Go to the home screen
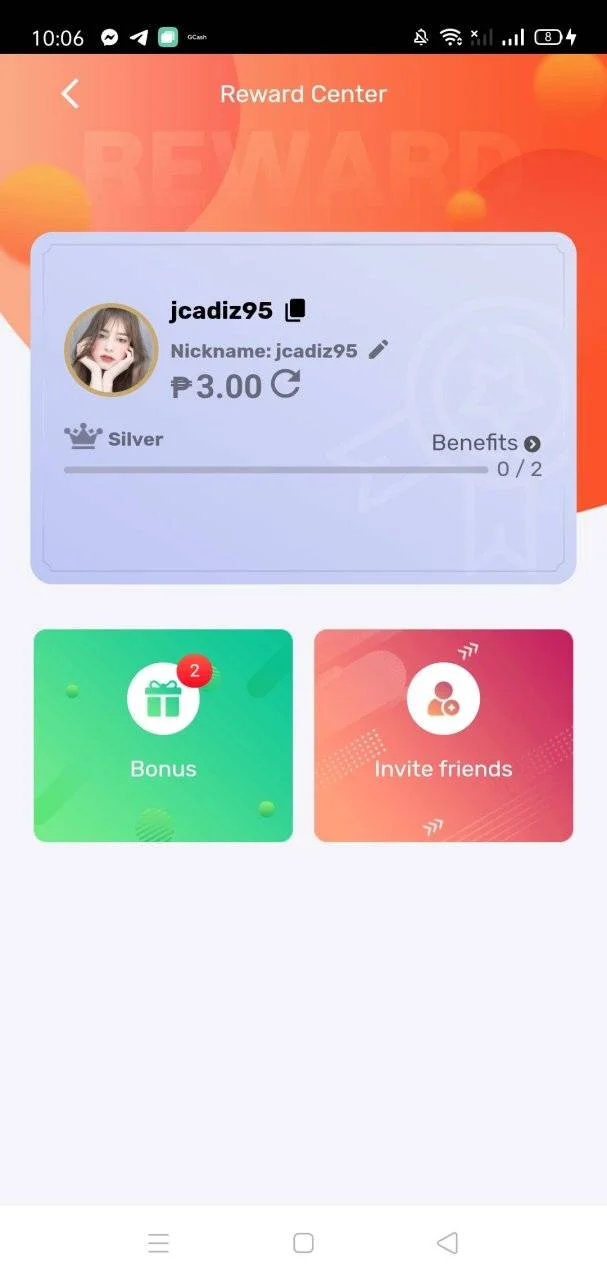607x1280 pixels. (x=303, y=1243)
